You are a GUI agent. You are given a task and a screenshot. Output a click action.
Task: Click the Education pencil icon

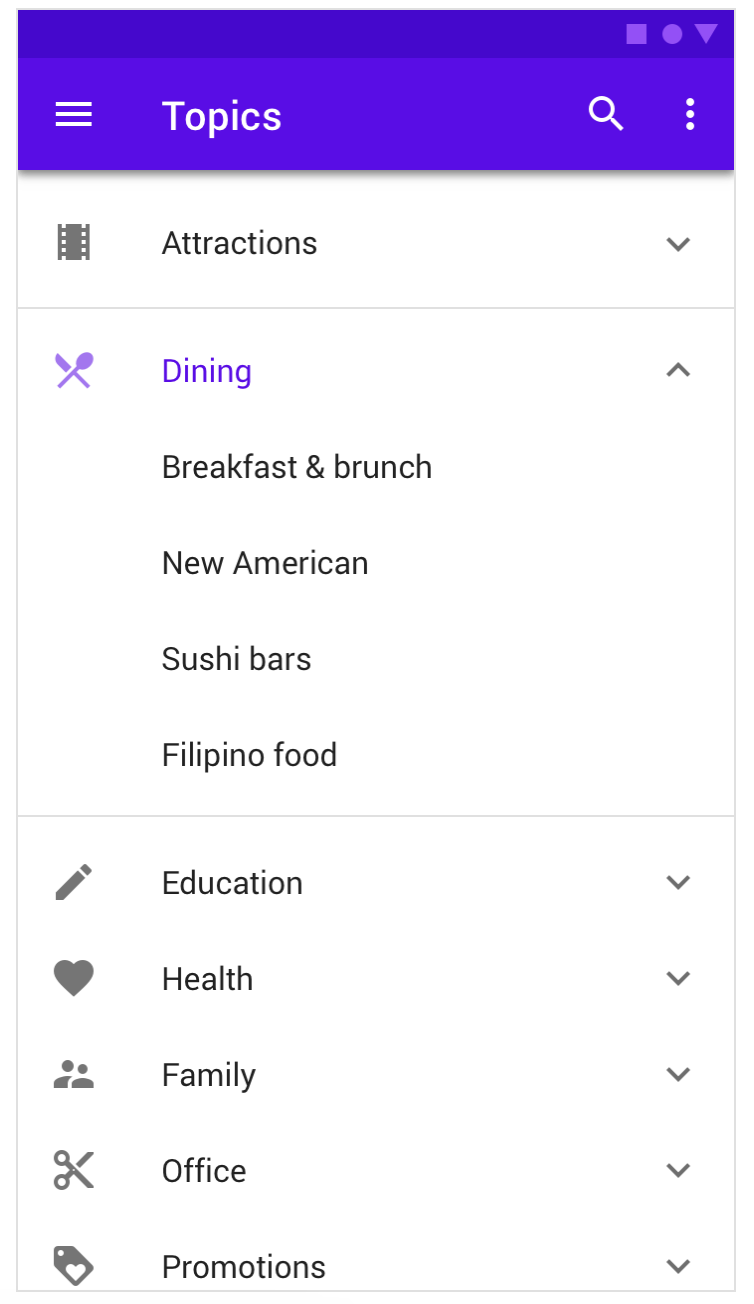(73, 882)
